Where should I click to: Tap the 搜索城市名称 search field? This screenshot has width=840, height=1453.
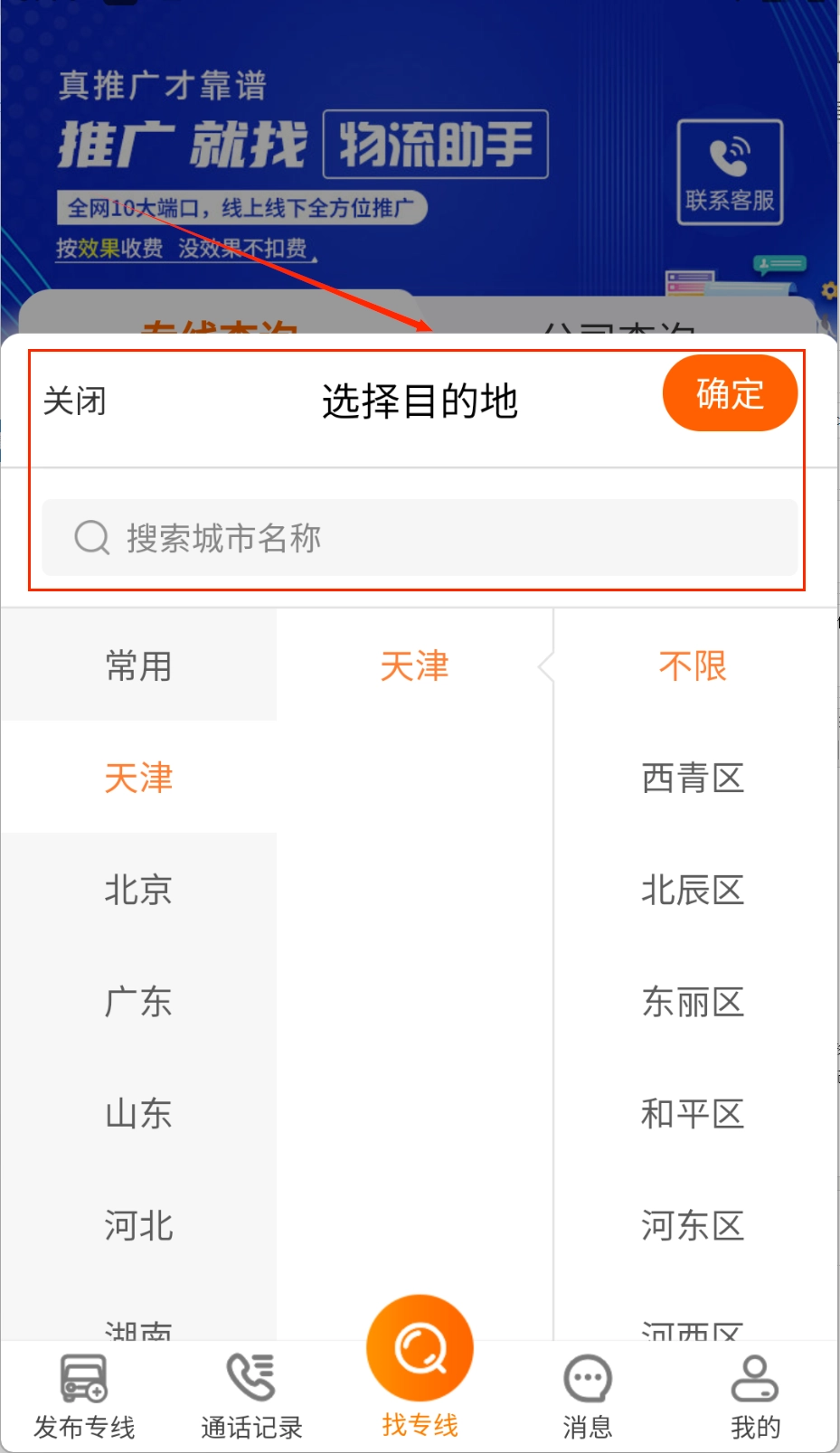[420, 538]
